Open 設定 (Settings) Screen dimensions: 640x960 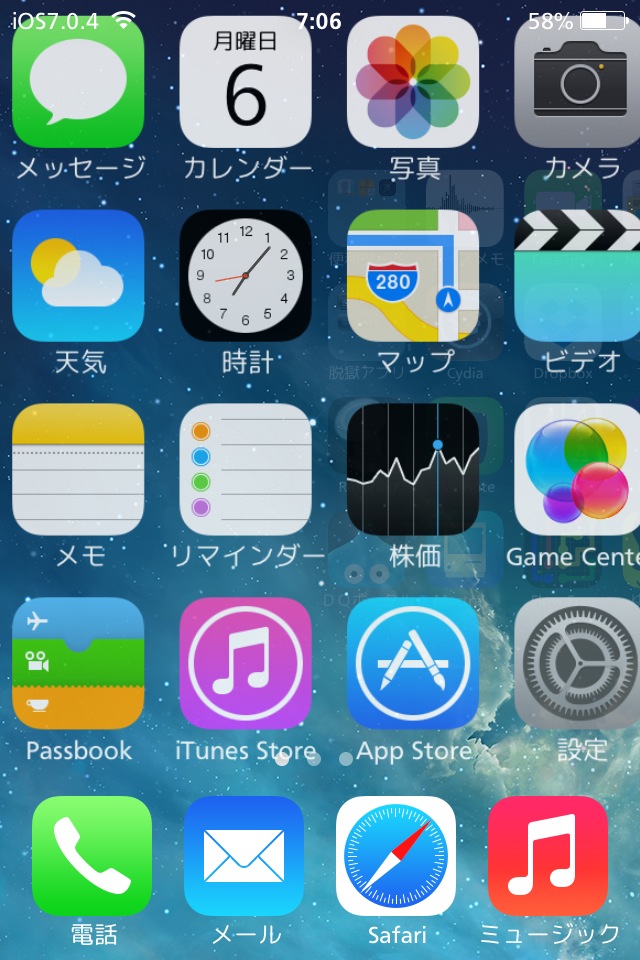[x=578, y=664]
